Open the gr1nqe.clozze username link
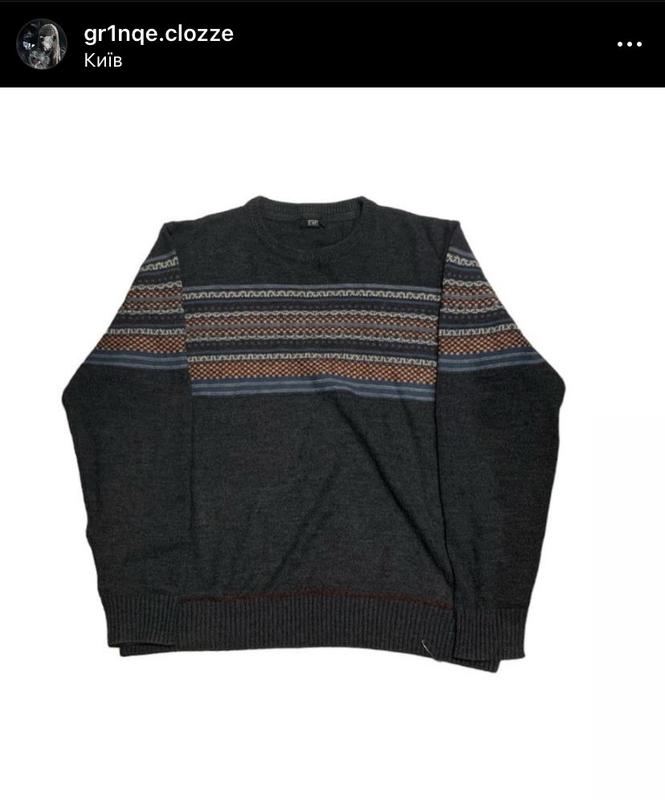 coord(158,34)
